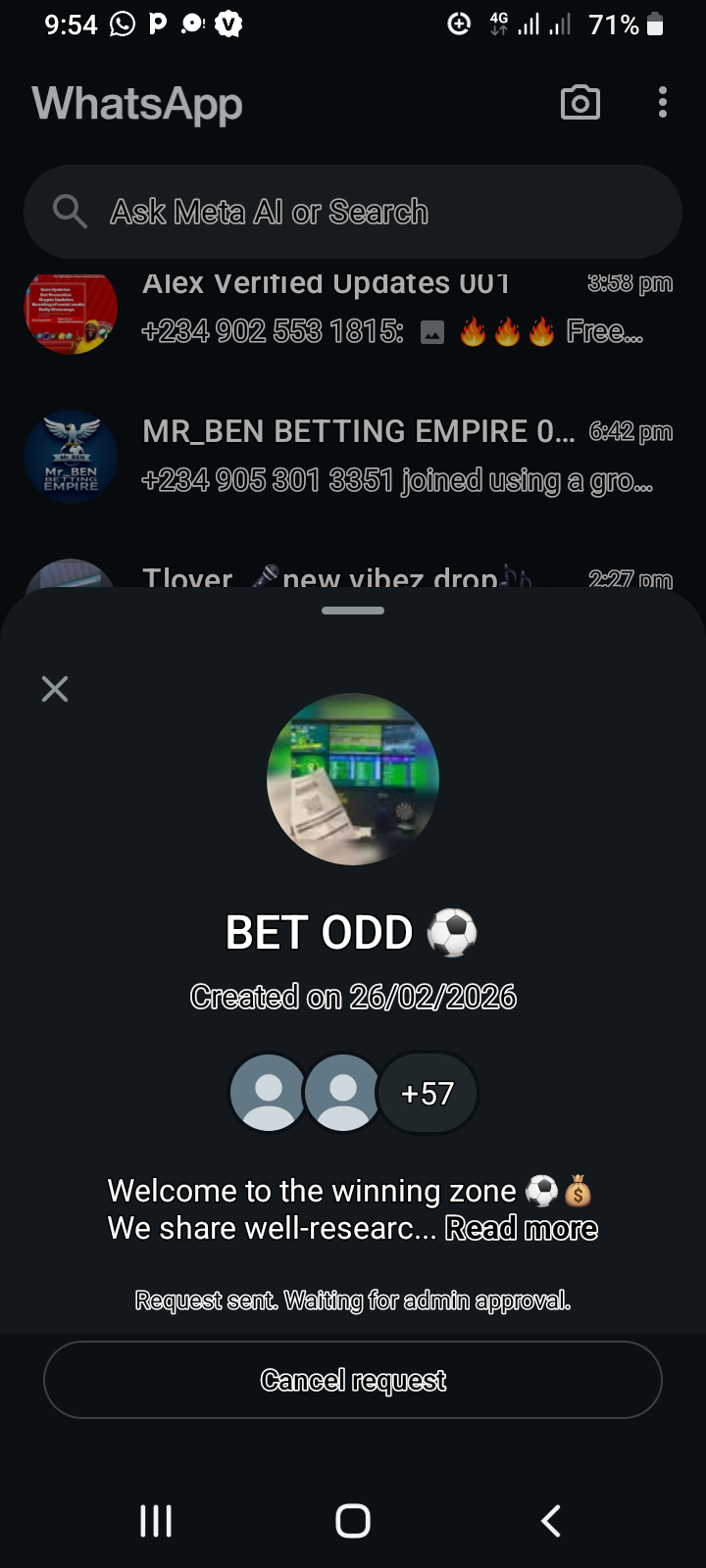This screenshot has height=1568, width=706.
Task: Open the overflow menu
Action: point(663,103)
